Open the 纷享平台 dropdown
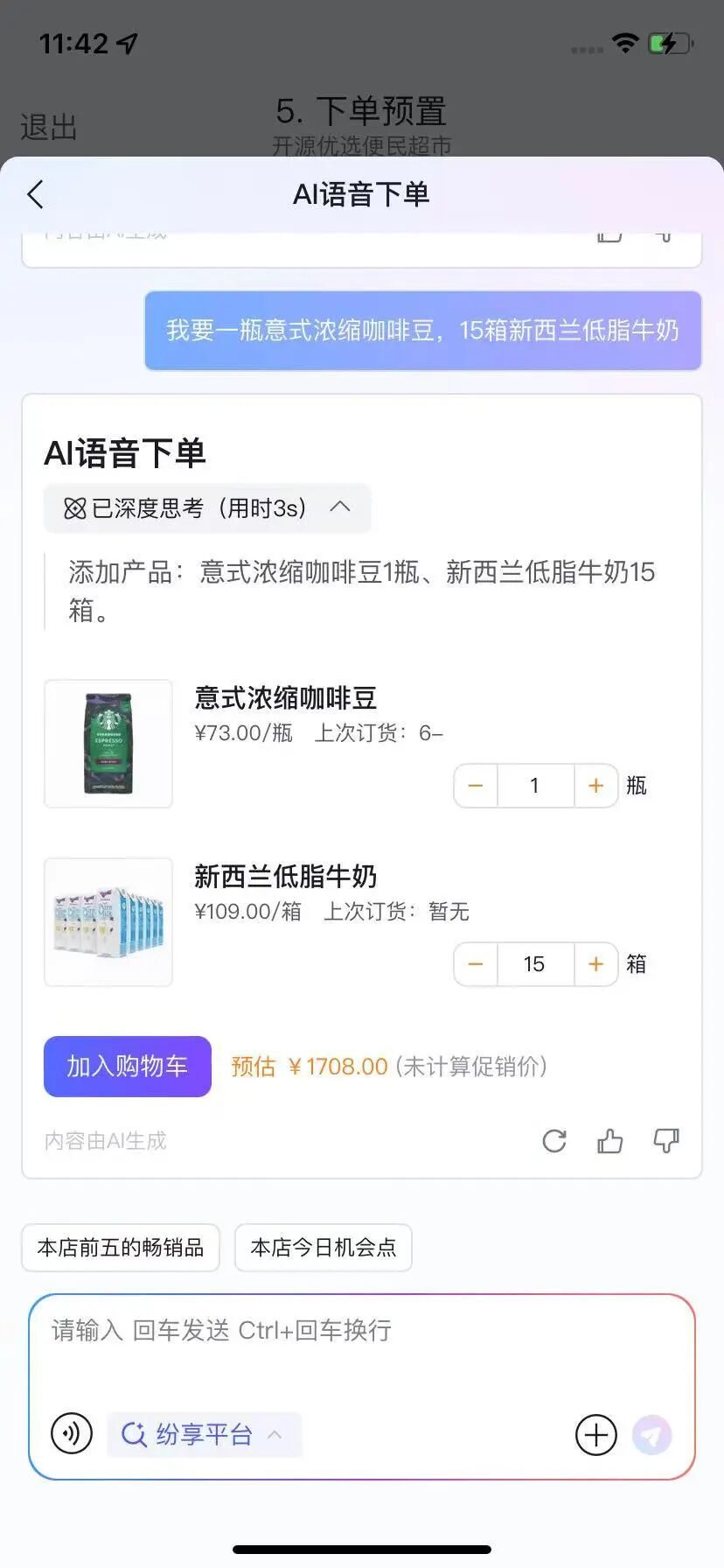The height and width of the screenshot is (1568, 724). pos(204,1434)
